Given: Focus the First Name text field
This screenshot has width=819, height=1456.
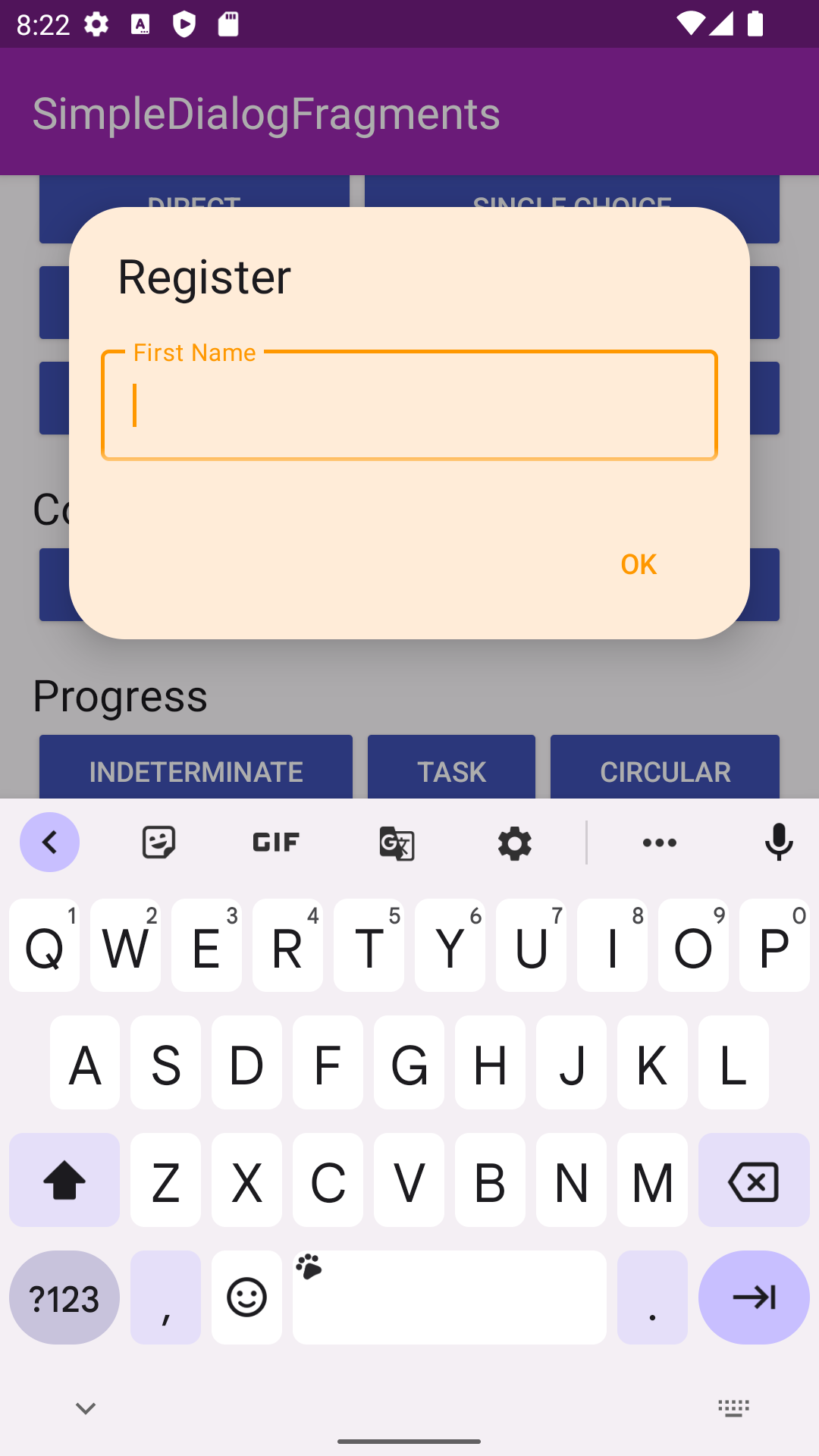Looking at the screenshot, I should pyautogui.click(x=409, y=406).
